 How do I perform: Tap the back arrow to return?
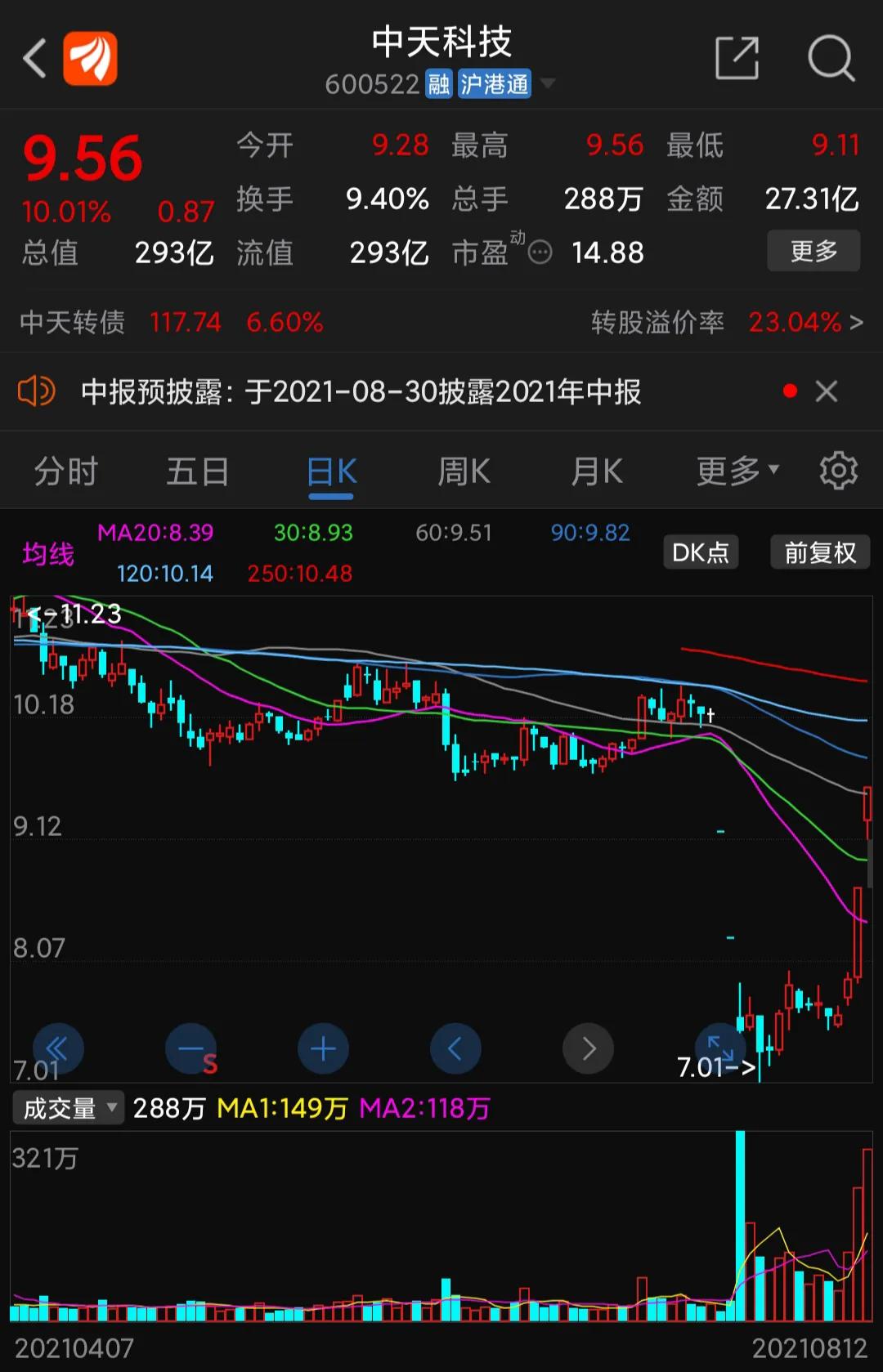(34, 59)
